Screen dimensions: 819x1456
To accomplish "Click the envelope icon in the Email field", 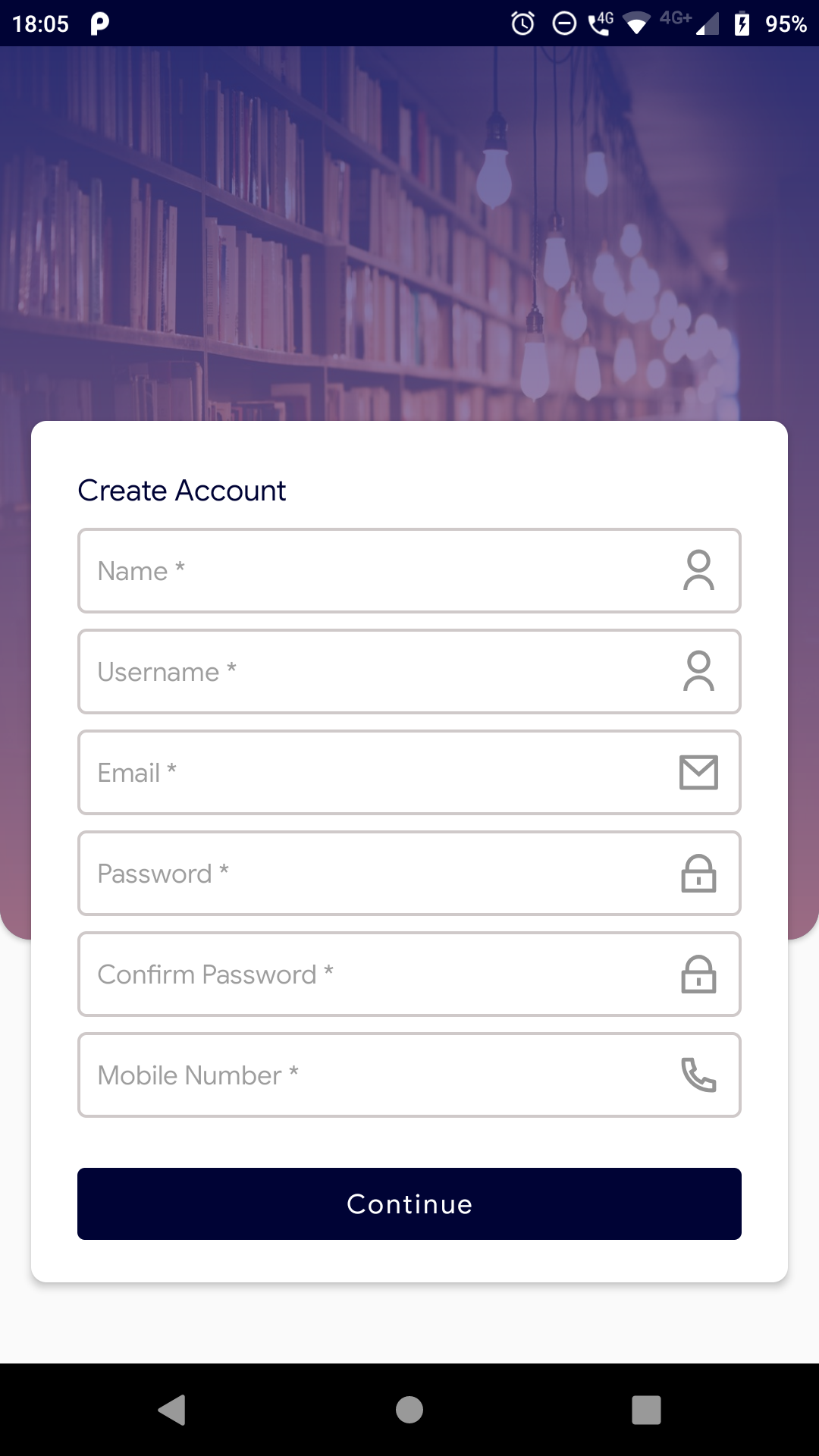I will pyautogui.click(x=698, y=773).
